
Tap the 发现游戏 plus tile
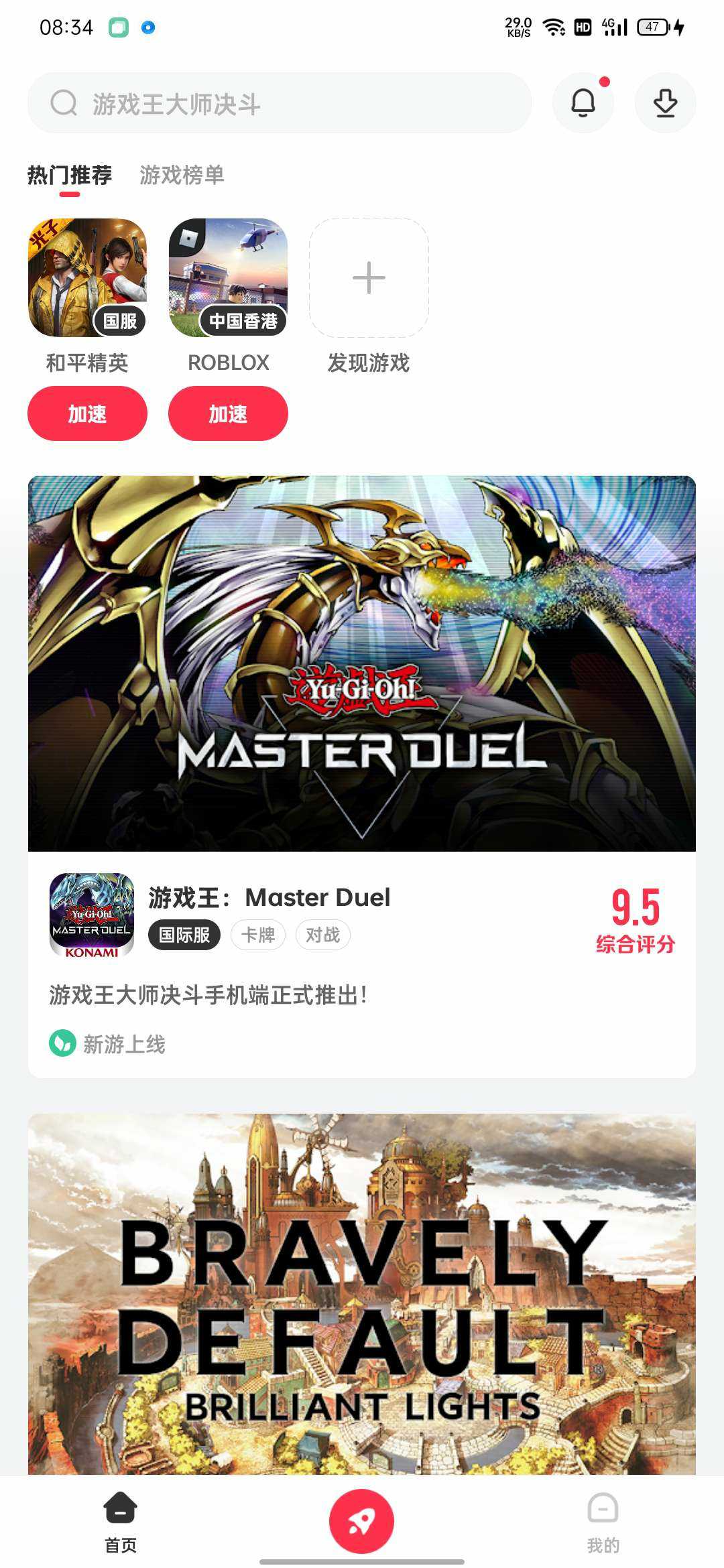369,277
